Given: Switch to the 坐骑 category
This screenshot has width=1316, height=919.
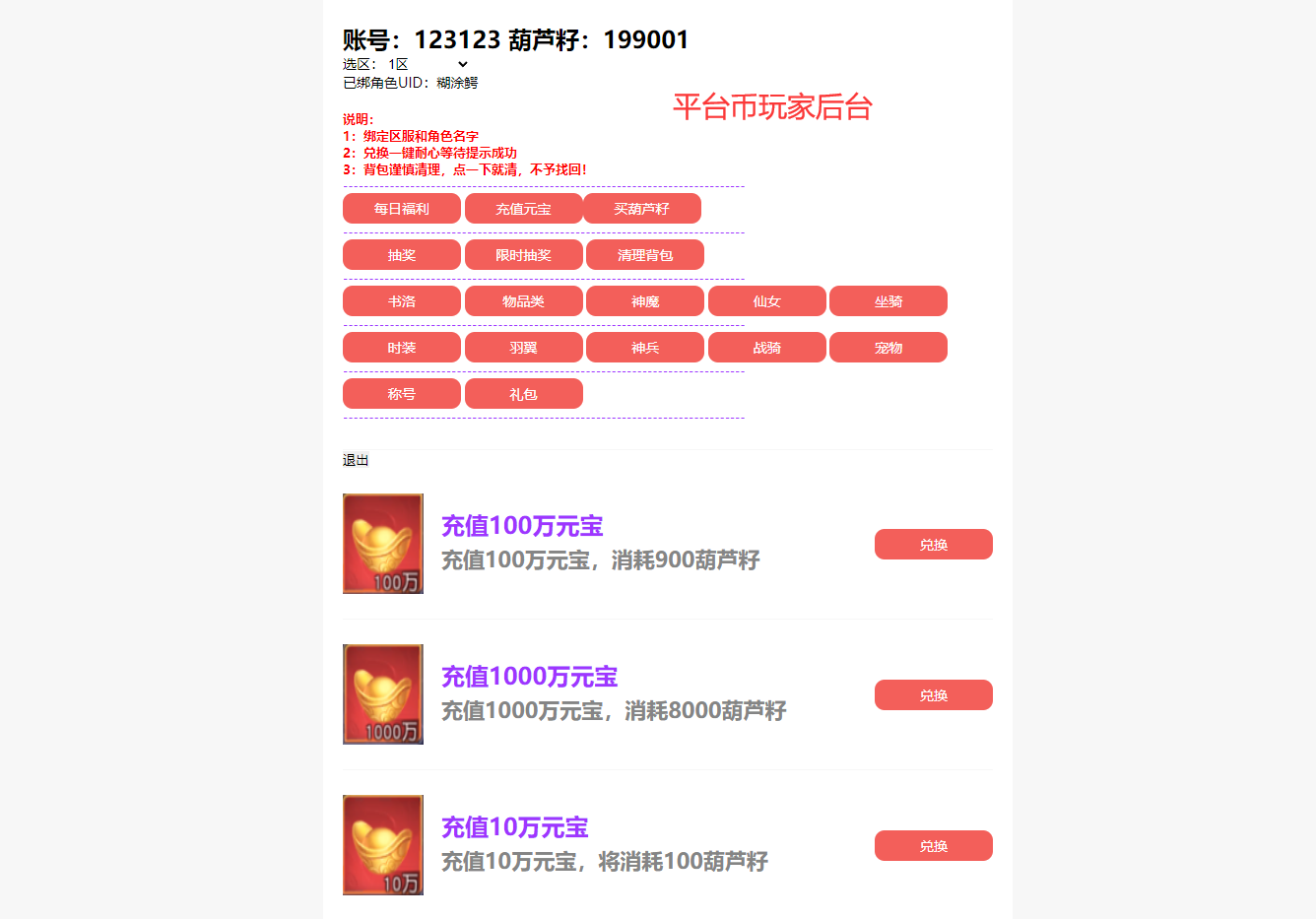Looking at the screenshot, I should coord(888,301).
